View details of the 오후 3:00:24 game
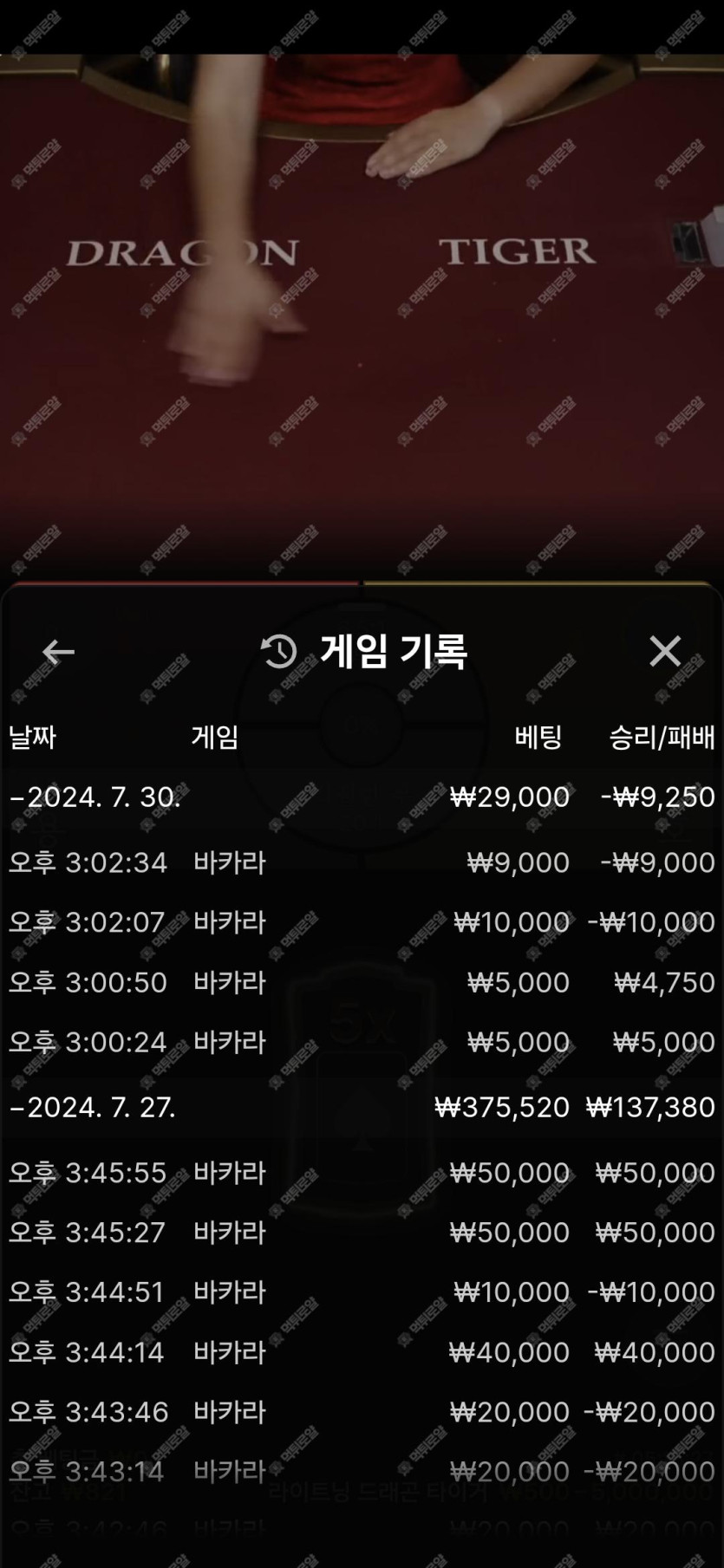724x1568 pixels. [x=362, y=1042]
